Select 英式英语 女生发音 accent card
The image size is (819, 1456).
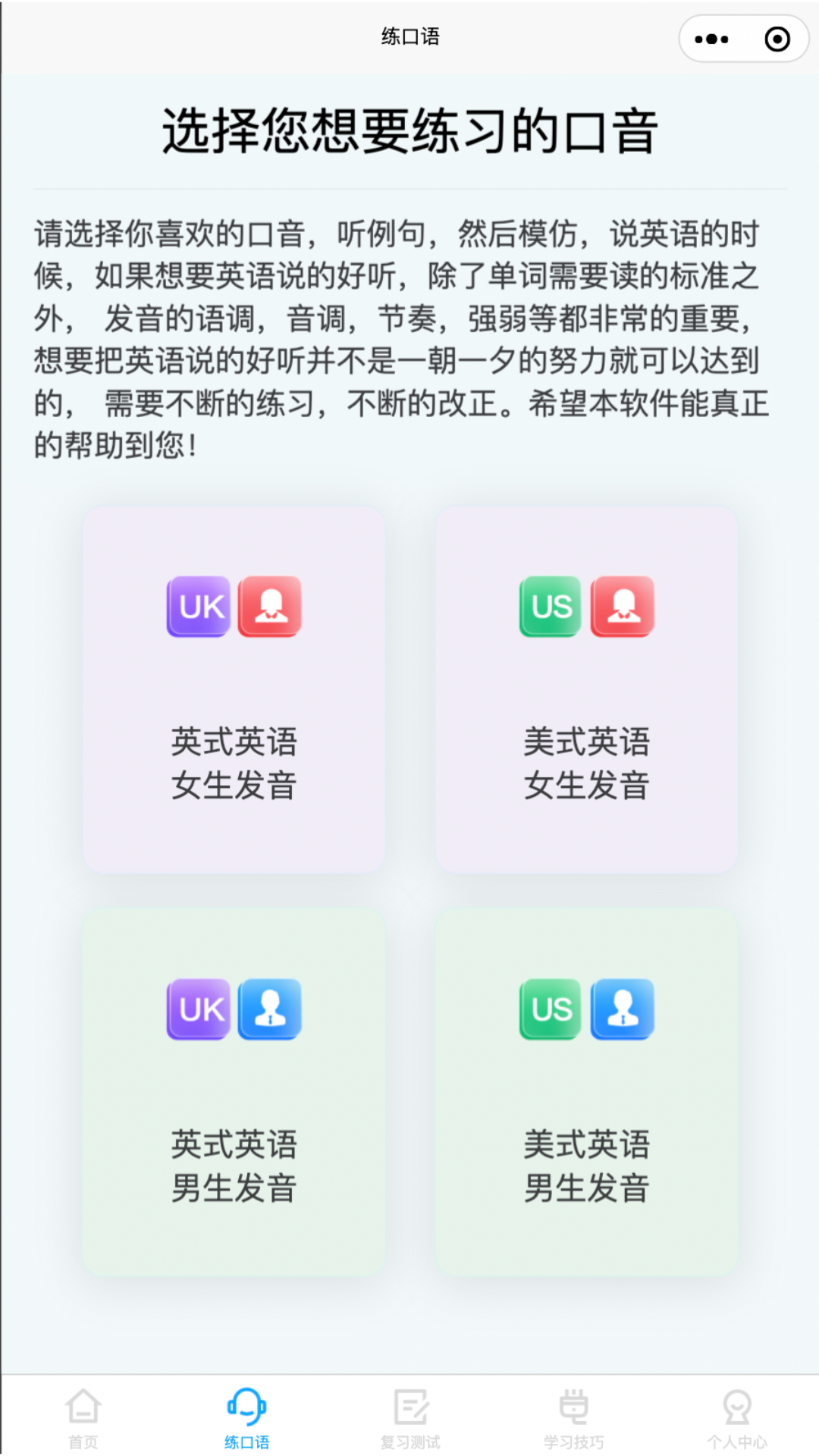pos(234,689)
